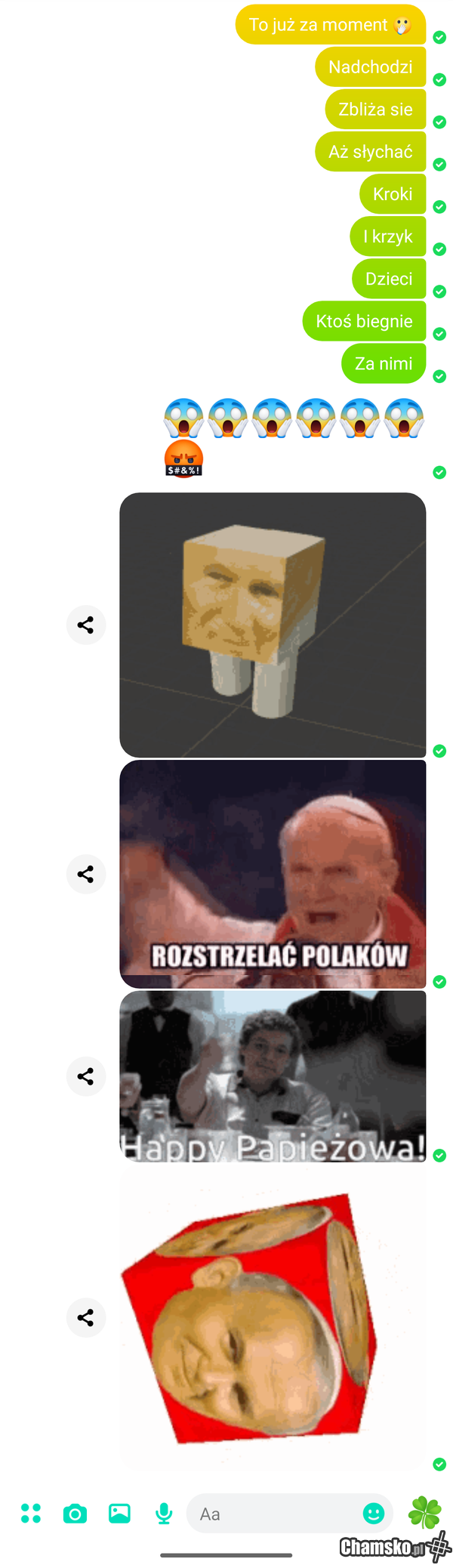Open the emoji picker in message field

point(374,1513)
